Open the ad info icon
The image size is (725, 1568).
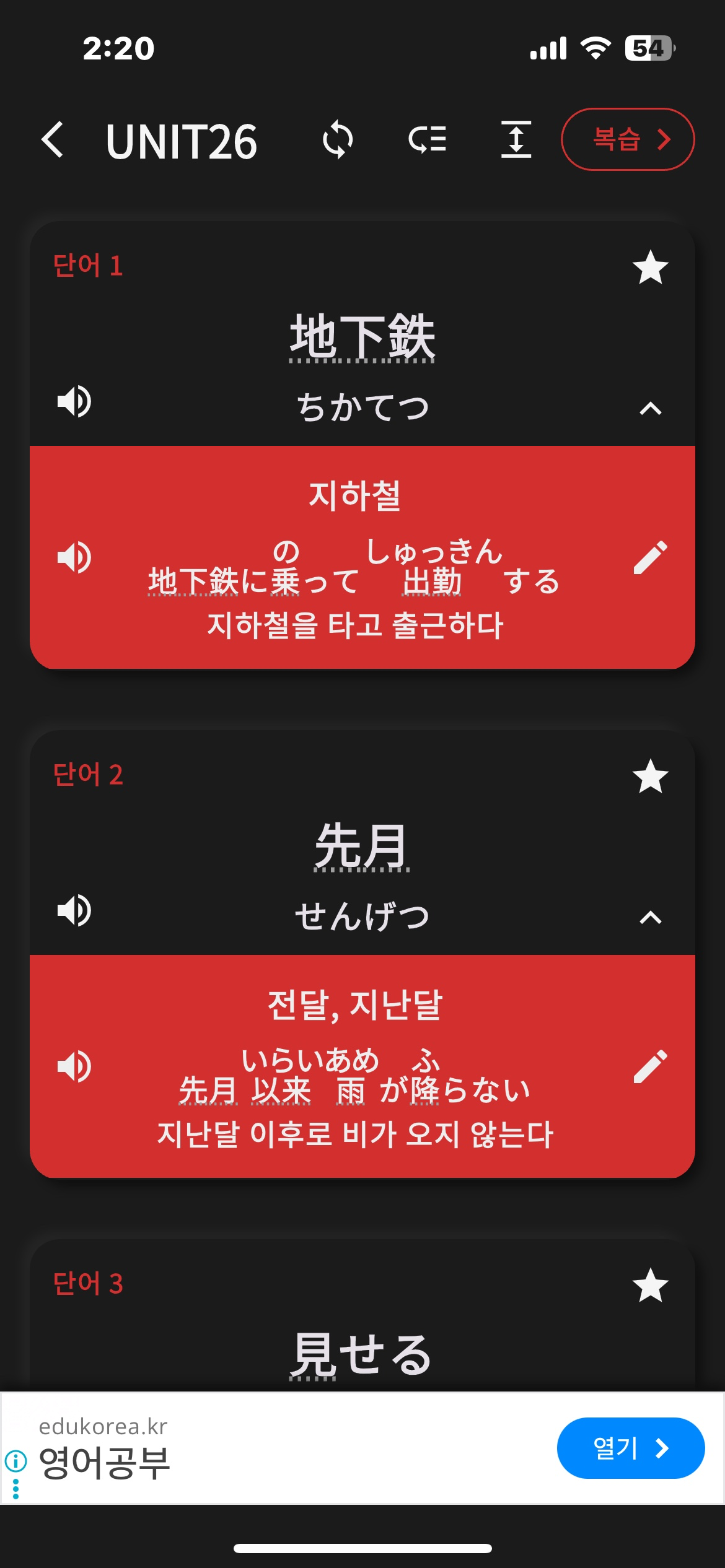click(x=16, y=1461)
